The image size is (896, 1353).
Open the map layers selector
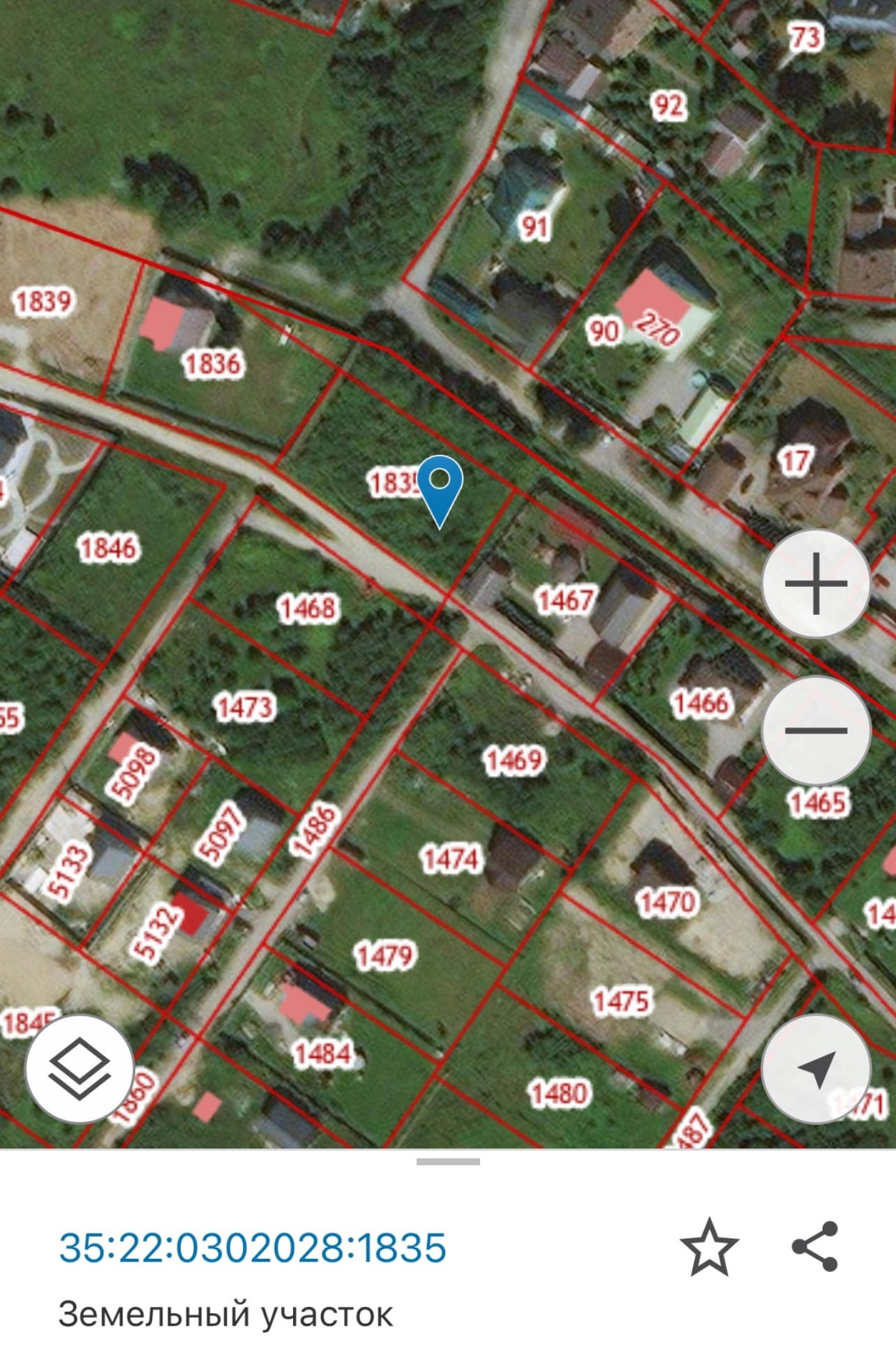point(80,1068)
